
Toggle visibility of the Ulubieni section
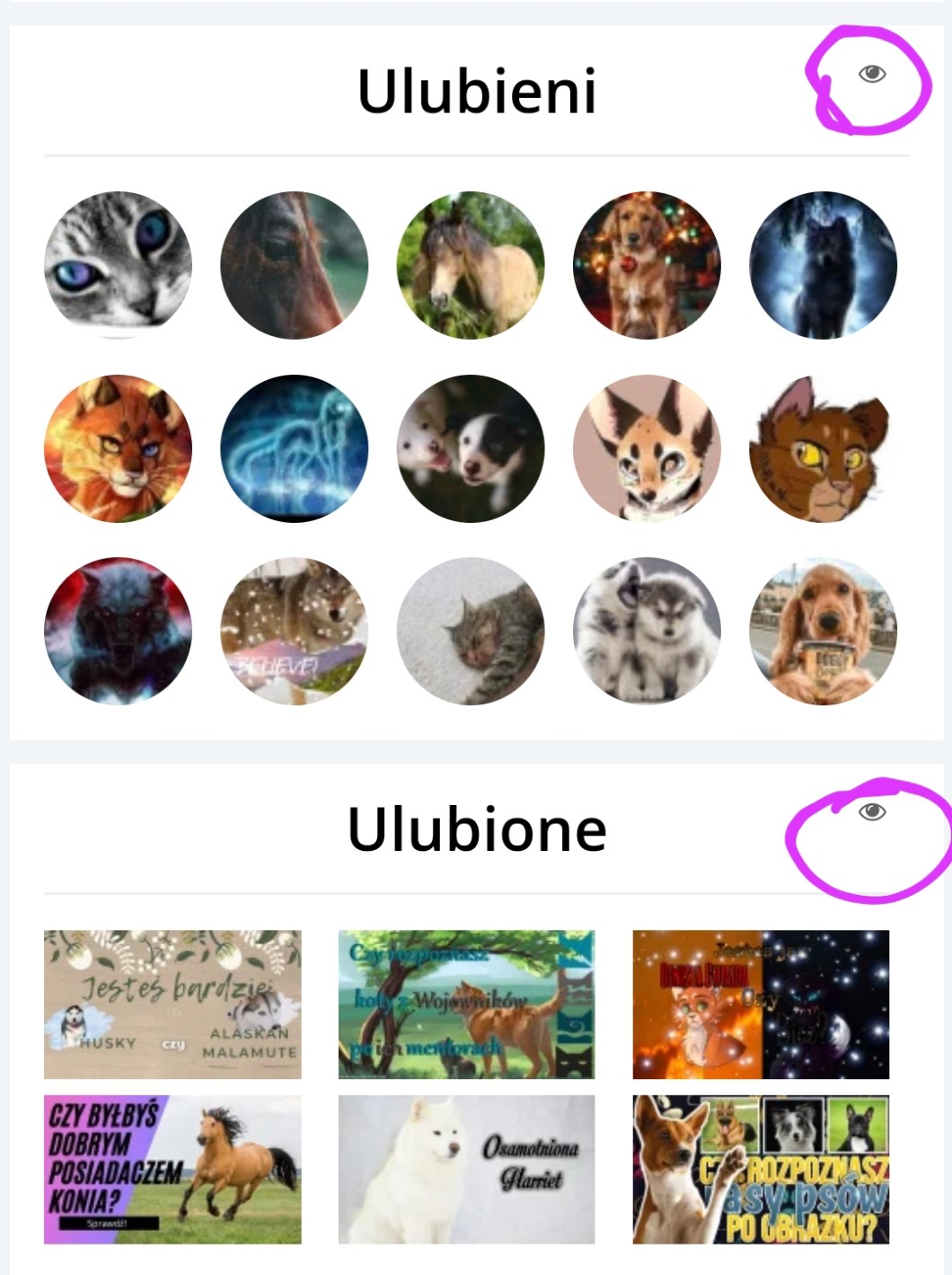[871, 74]
